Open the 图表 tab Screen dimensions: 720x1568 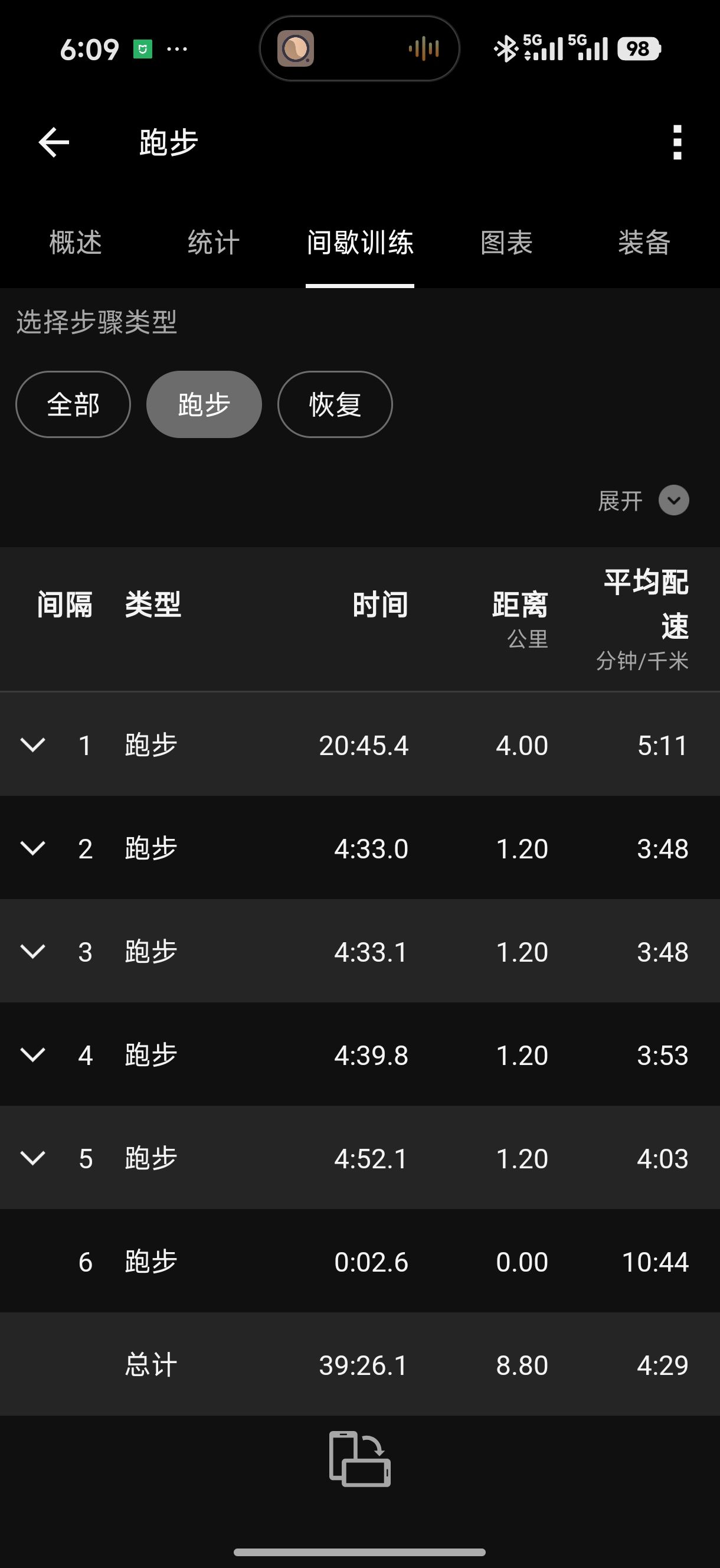(506, 243)
